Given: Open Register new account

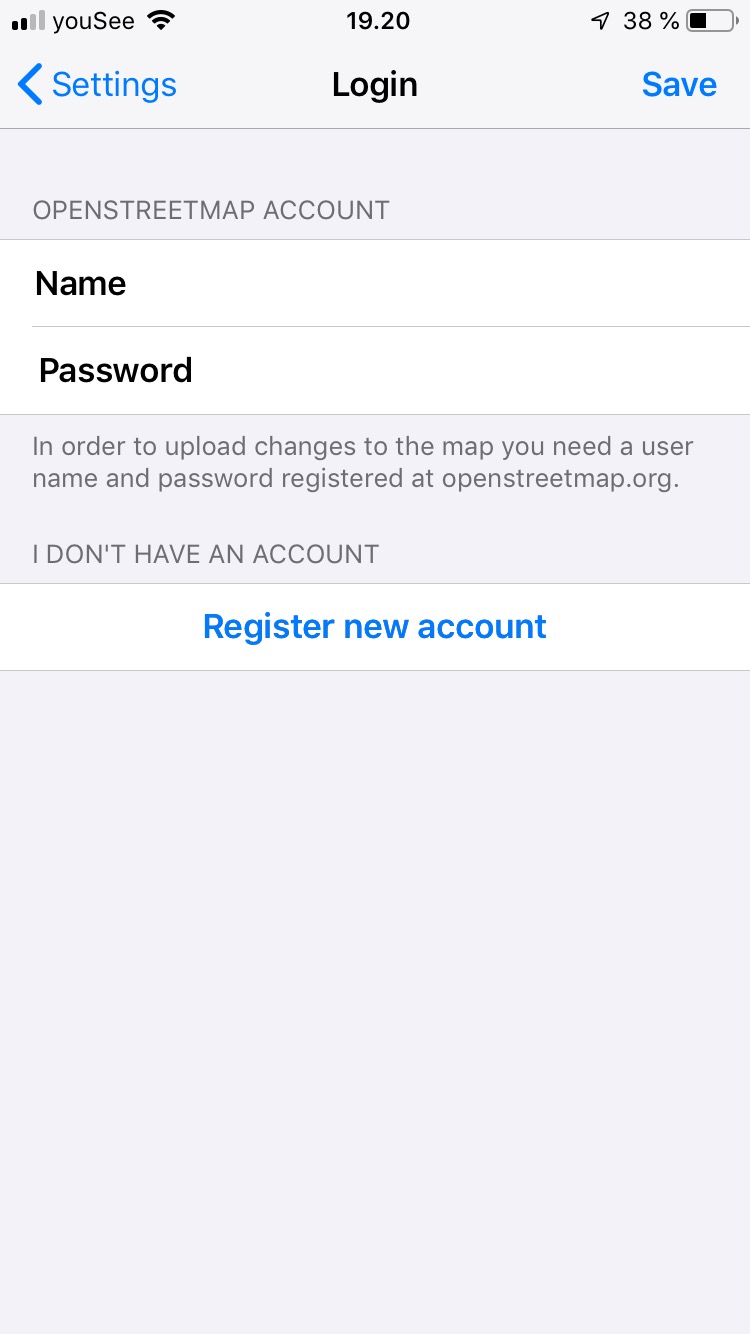Looking at the screenshot, I should (375, 627).
